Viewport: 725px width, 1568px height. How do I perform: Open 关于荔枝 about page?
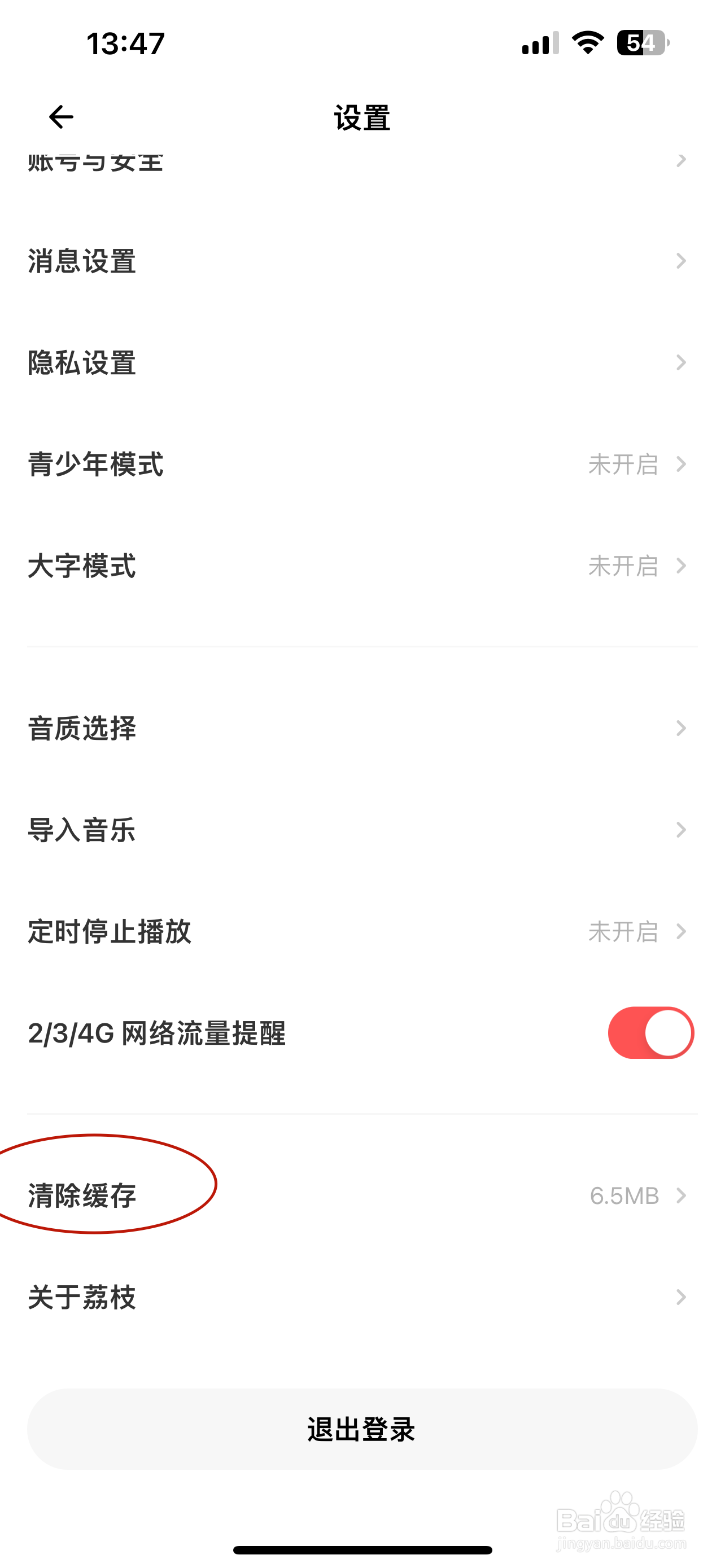coord(362,1297)
